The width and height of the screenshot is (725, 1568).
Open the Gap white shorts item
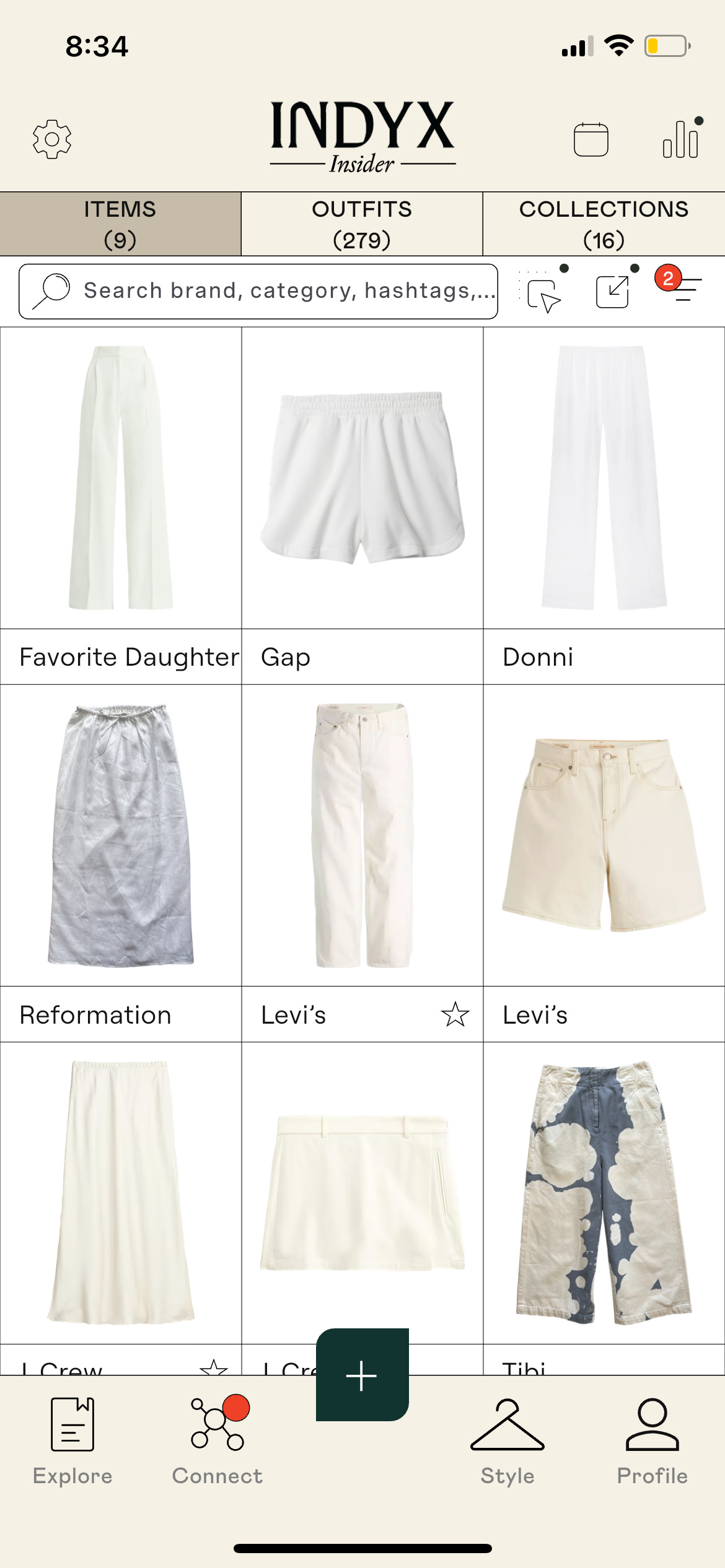pos(362,477)
